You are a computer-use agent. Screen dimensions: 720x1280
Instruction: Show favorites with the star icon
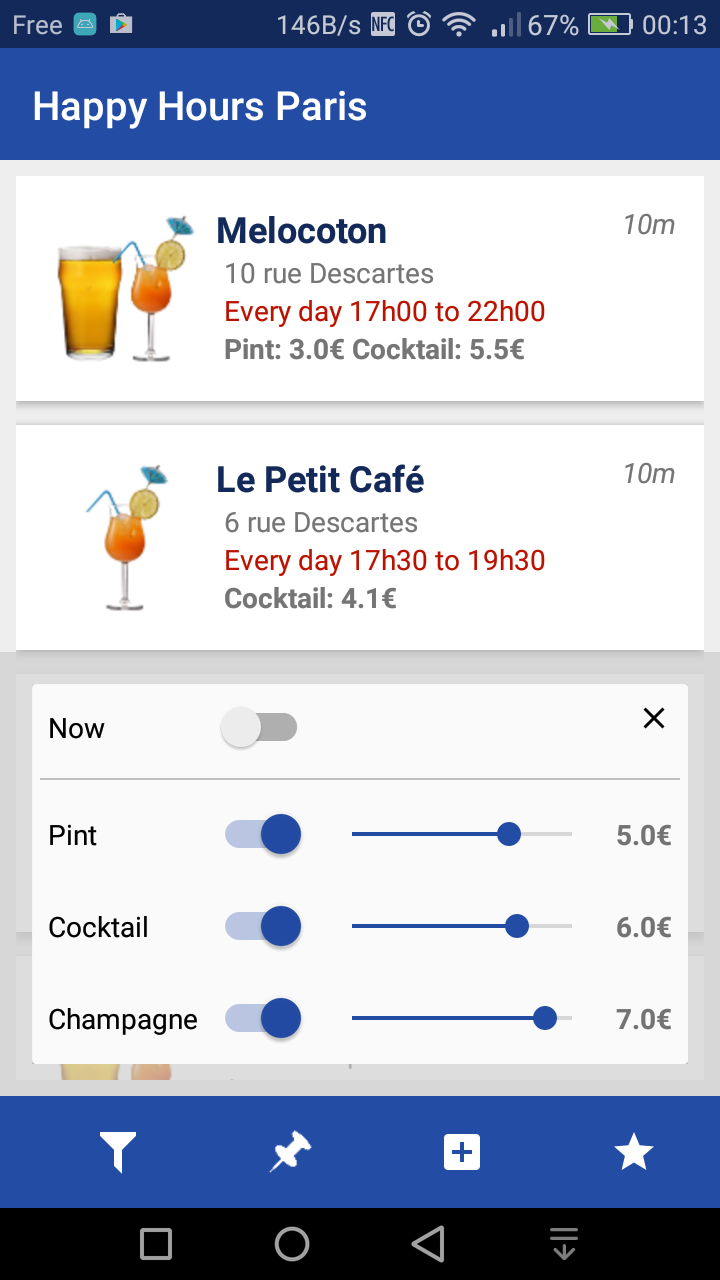point(633,1152)
